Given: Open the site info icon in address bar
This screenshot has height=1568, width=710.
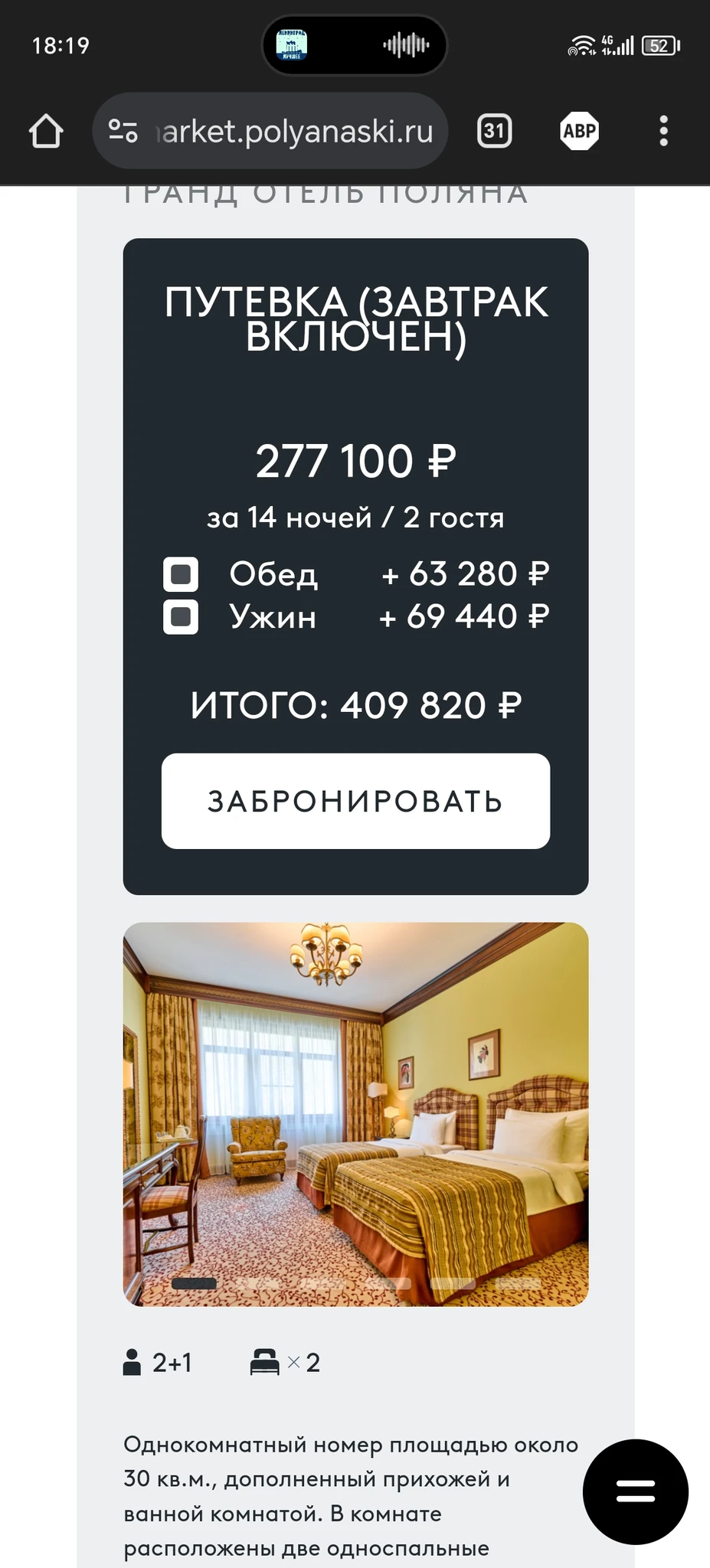Looking at the screenshot, I should [x=123, y=131].
